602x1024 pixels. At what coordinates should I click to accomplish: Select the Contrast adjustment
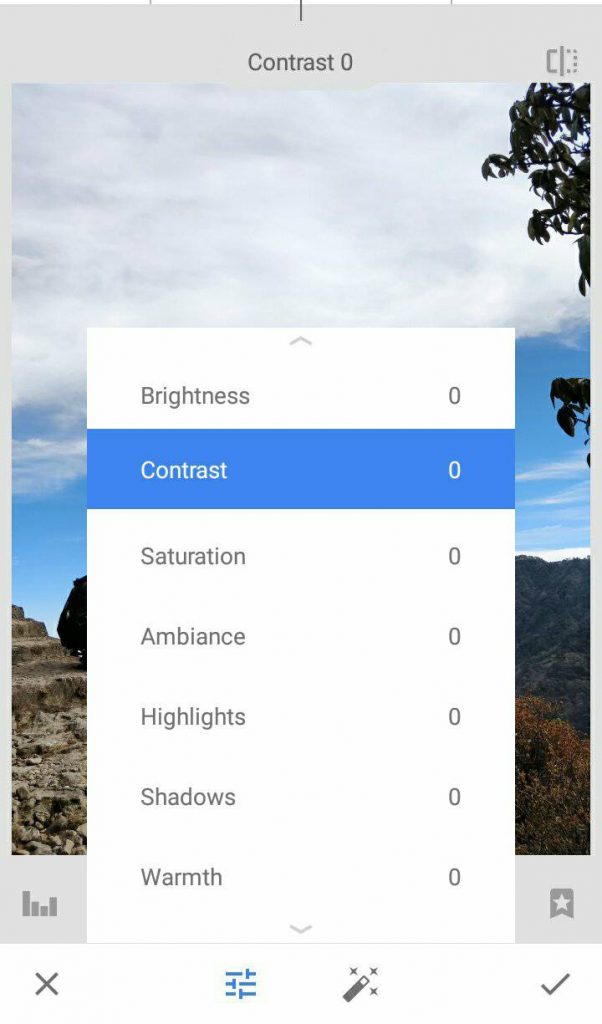tap(300, 470)
